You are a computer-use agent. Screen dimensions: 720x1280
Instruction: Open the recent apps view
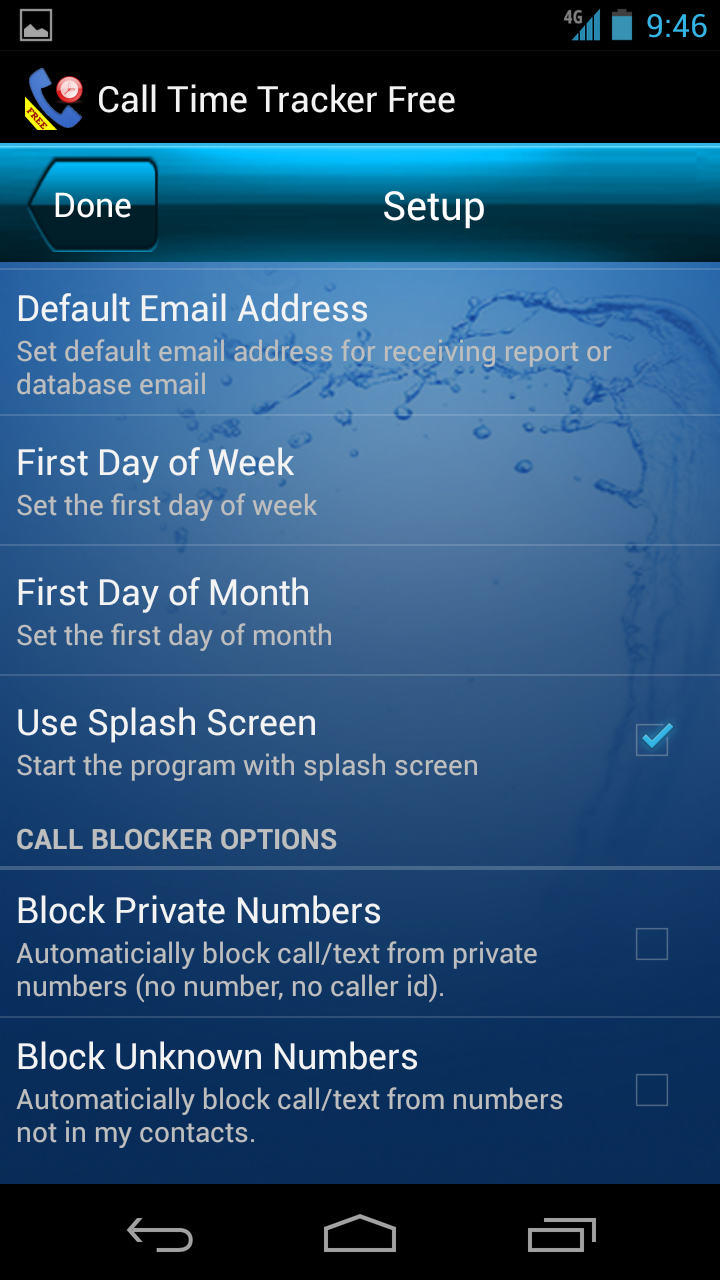[x=561, y=1234]
